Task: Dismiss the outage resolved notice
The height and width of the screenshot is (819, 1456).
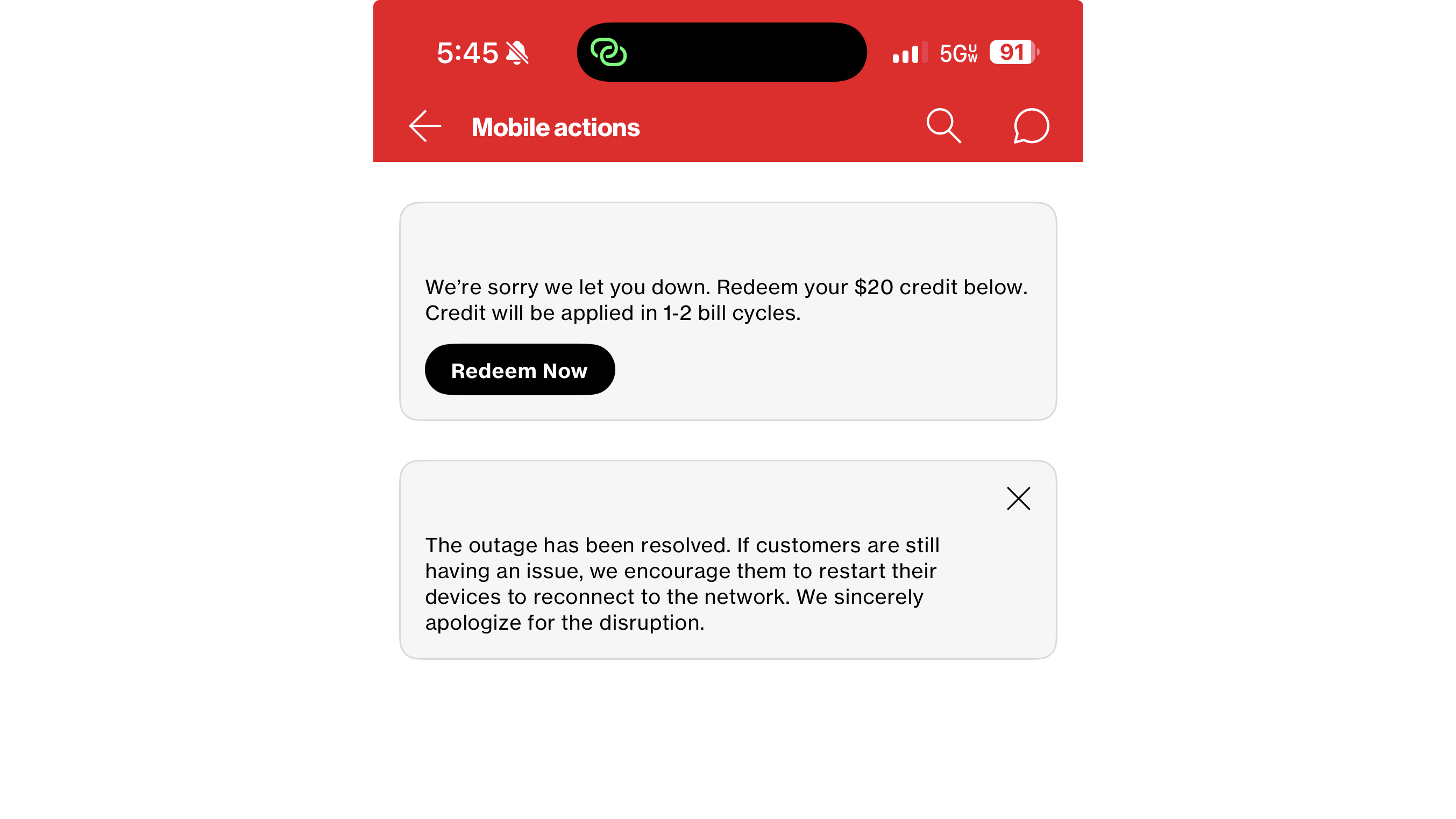Action: (x=1019, y=498)
